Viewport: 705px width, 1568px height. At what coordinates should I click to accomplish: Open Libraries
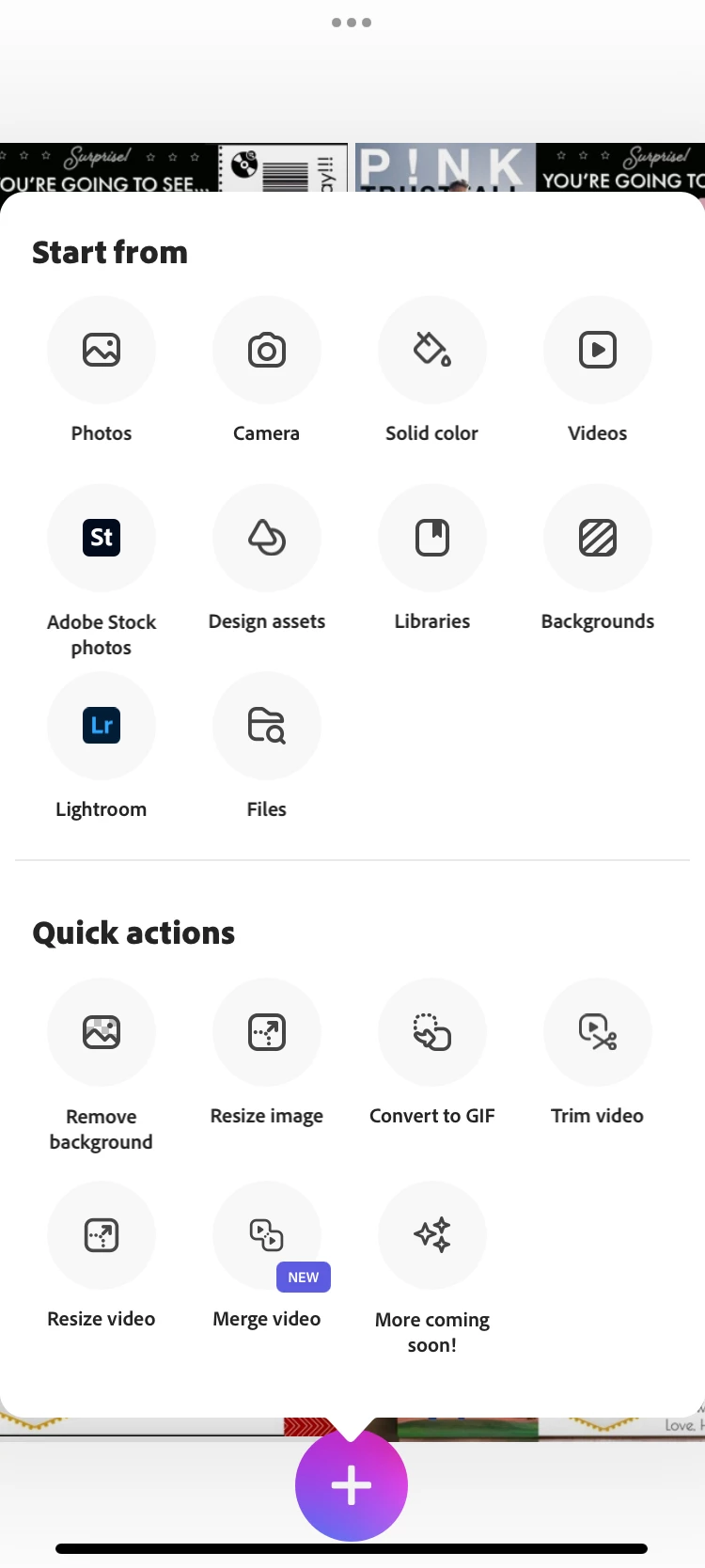tap(432, 539)
